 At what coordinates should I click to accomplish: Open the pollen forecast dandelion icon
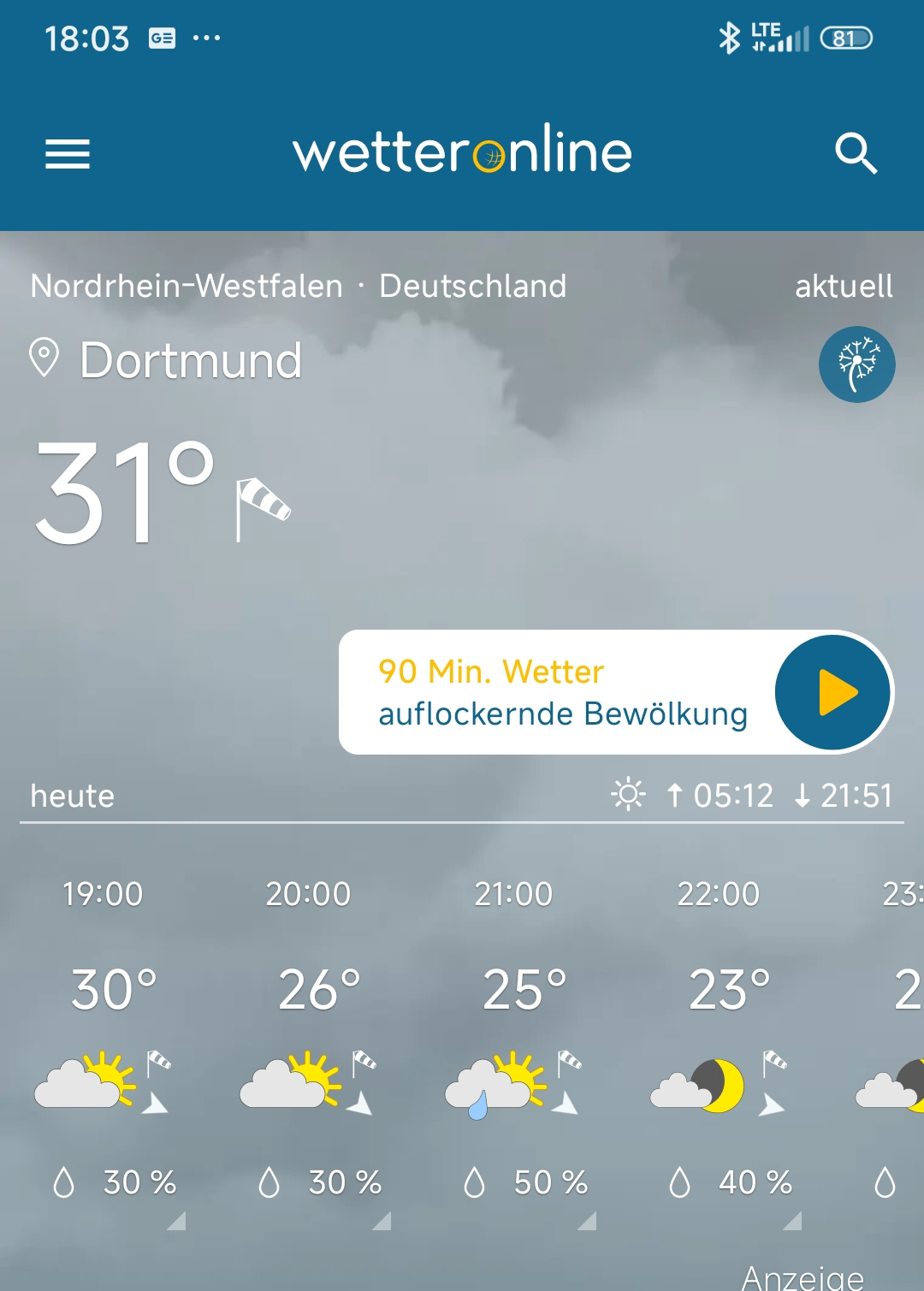point(856,364)
